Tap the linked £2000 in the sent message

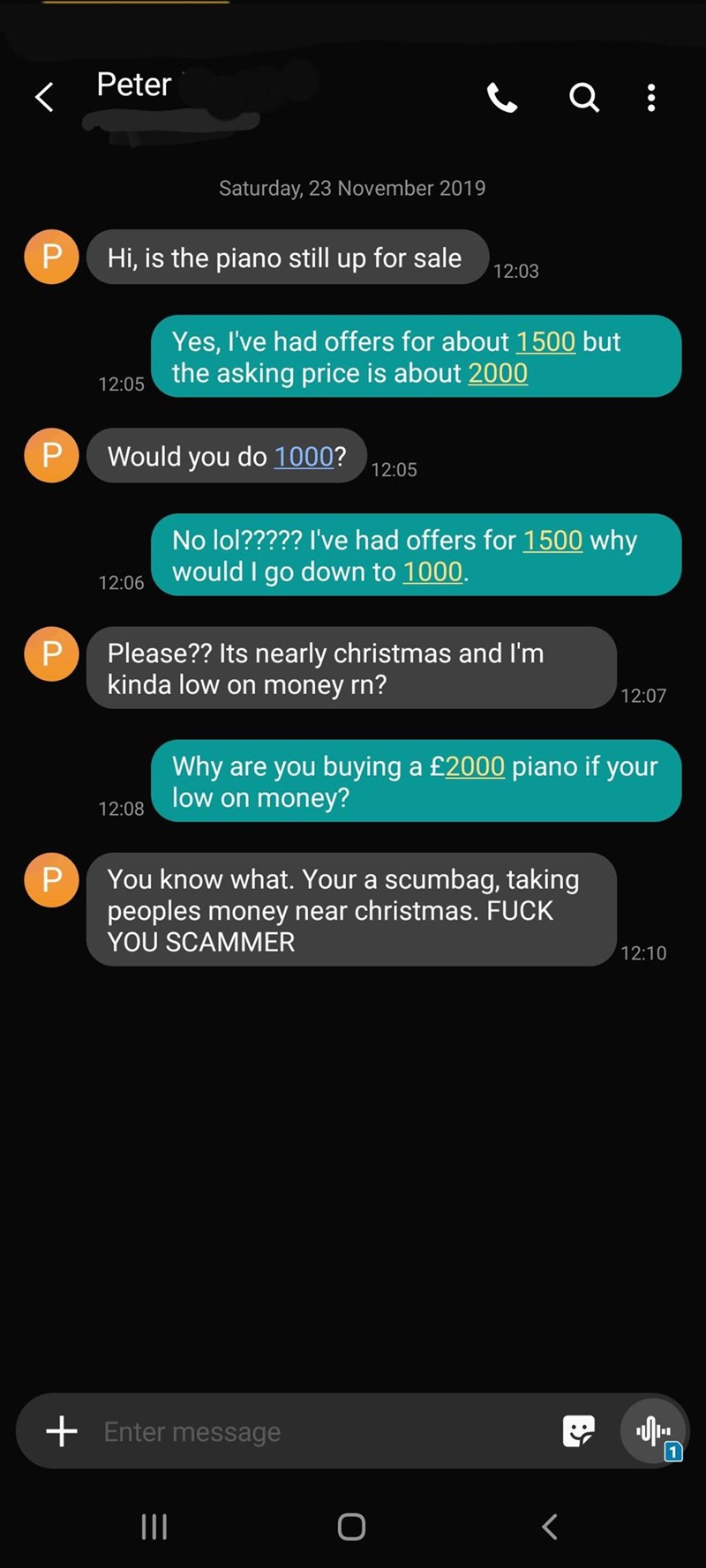tap(474, 766)
